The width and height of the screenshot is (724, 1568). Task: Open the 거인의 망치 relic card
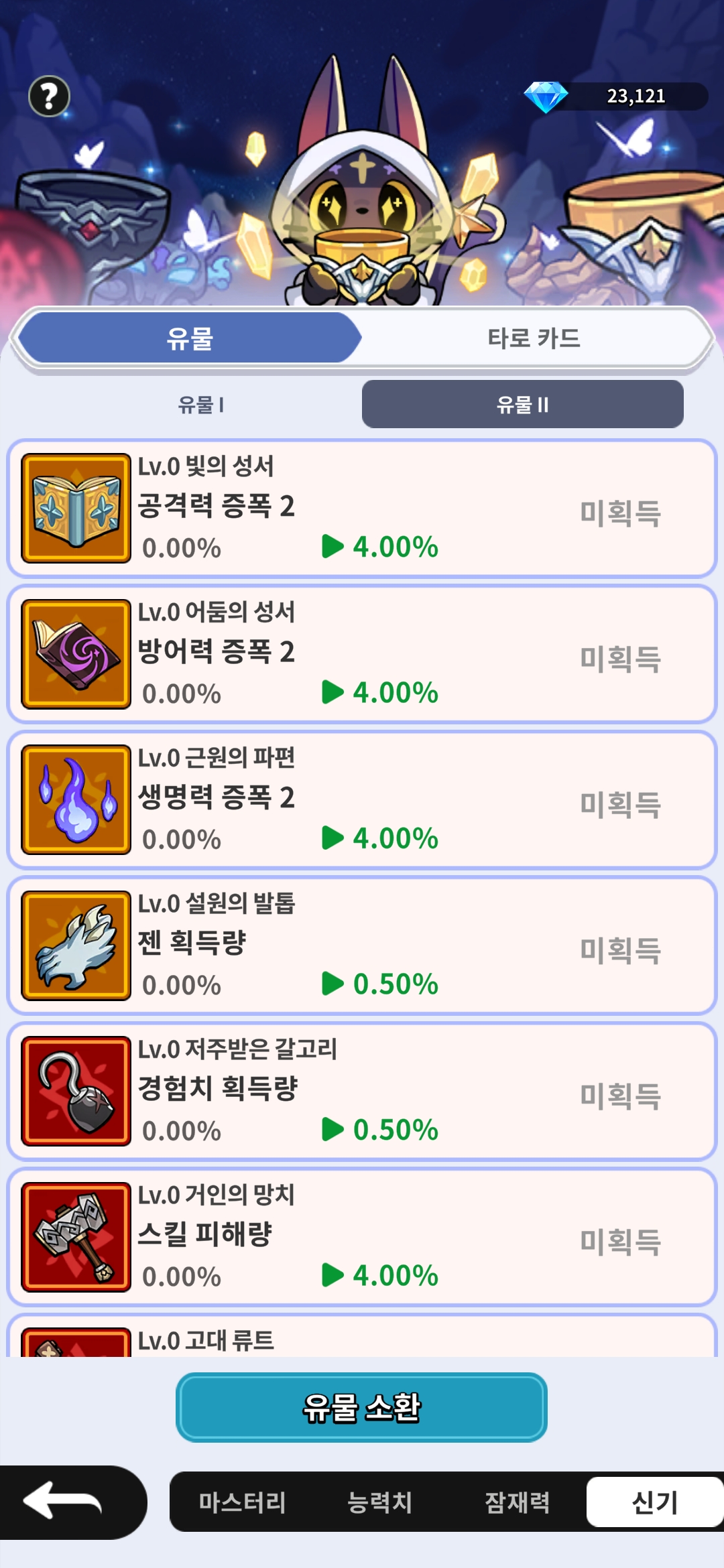[362, 1237]
